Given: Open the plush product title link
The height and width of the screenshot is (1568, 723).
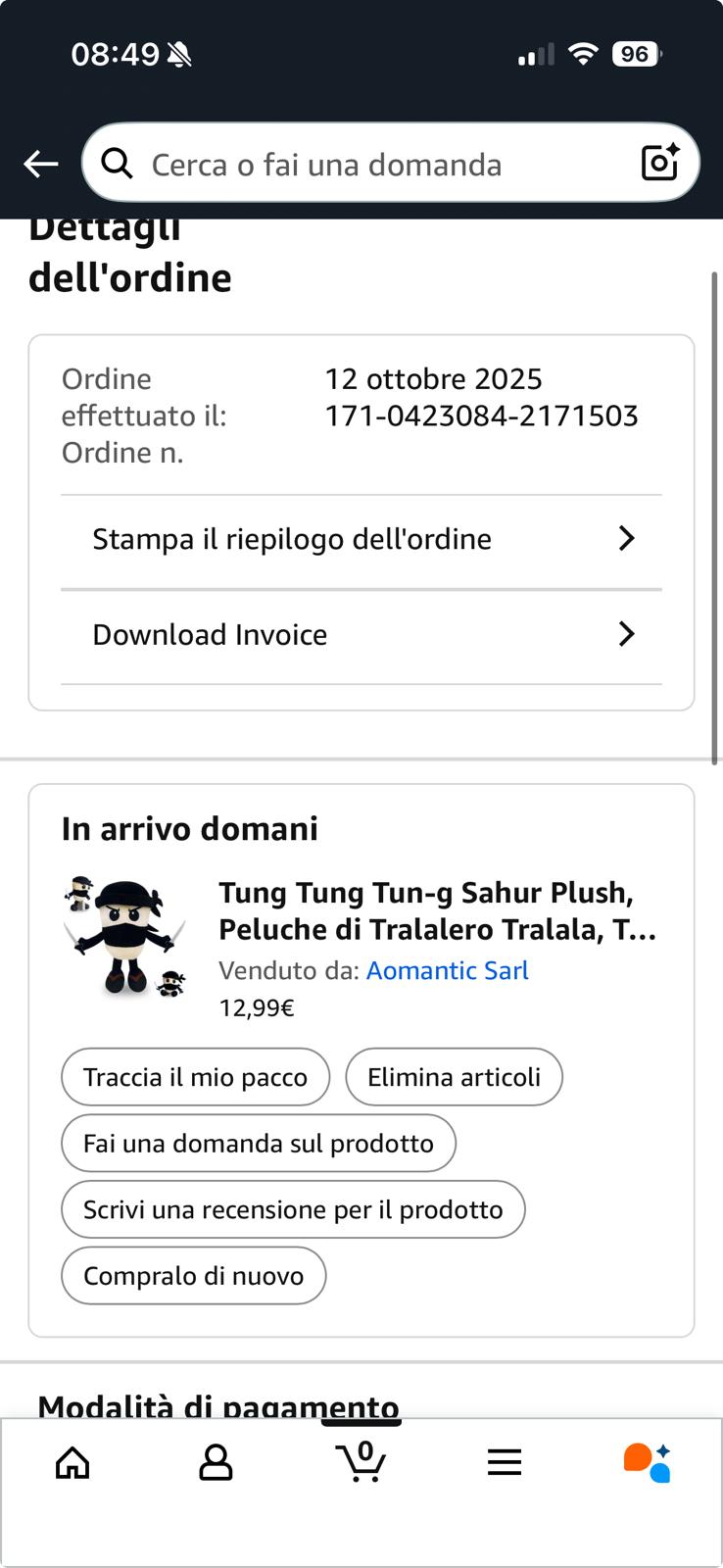Looking at the screenshot, I should 437,910.
